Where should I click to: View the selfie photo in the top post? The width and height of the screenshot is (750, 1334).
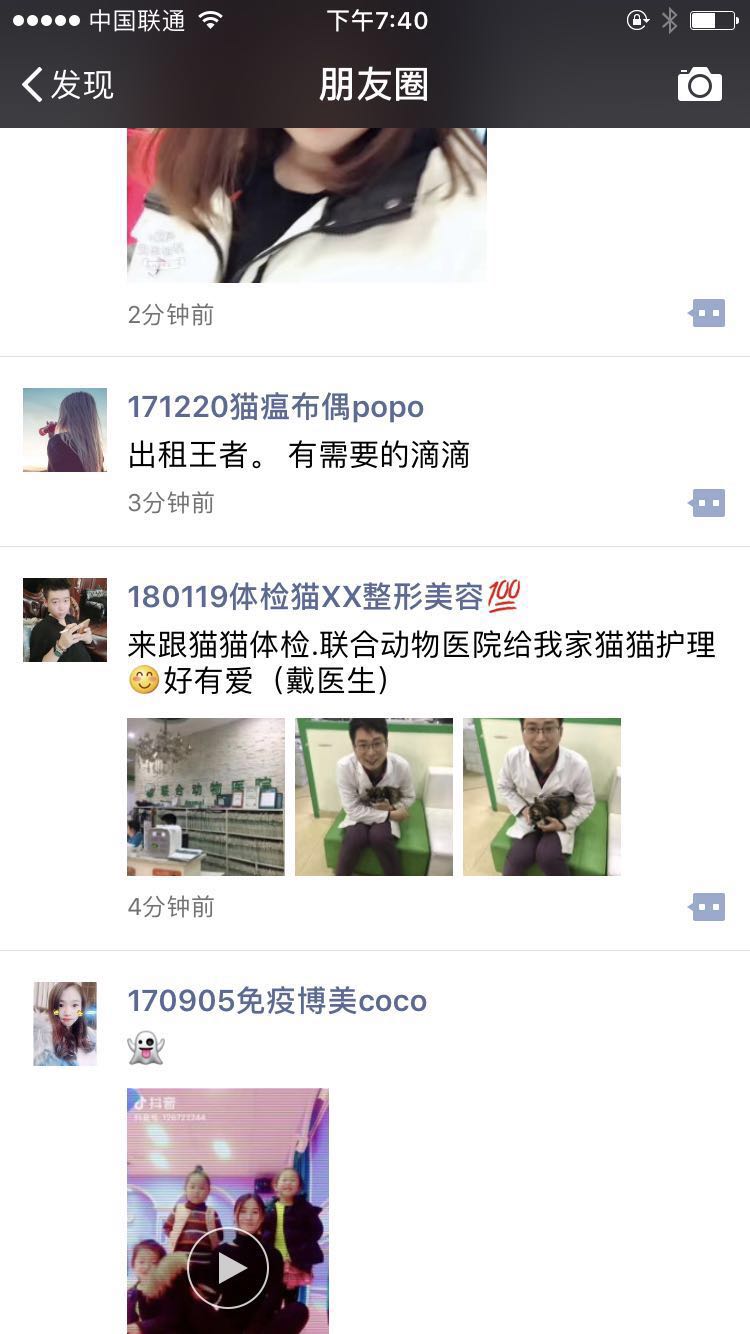[x=306, y=205]
